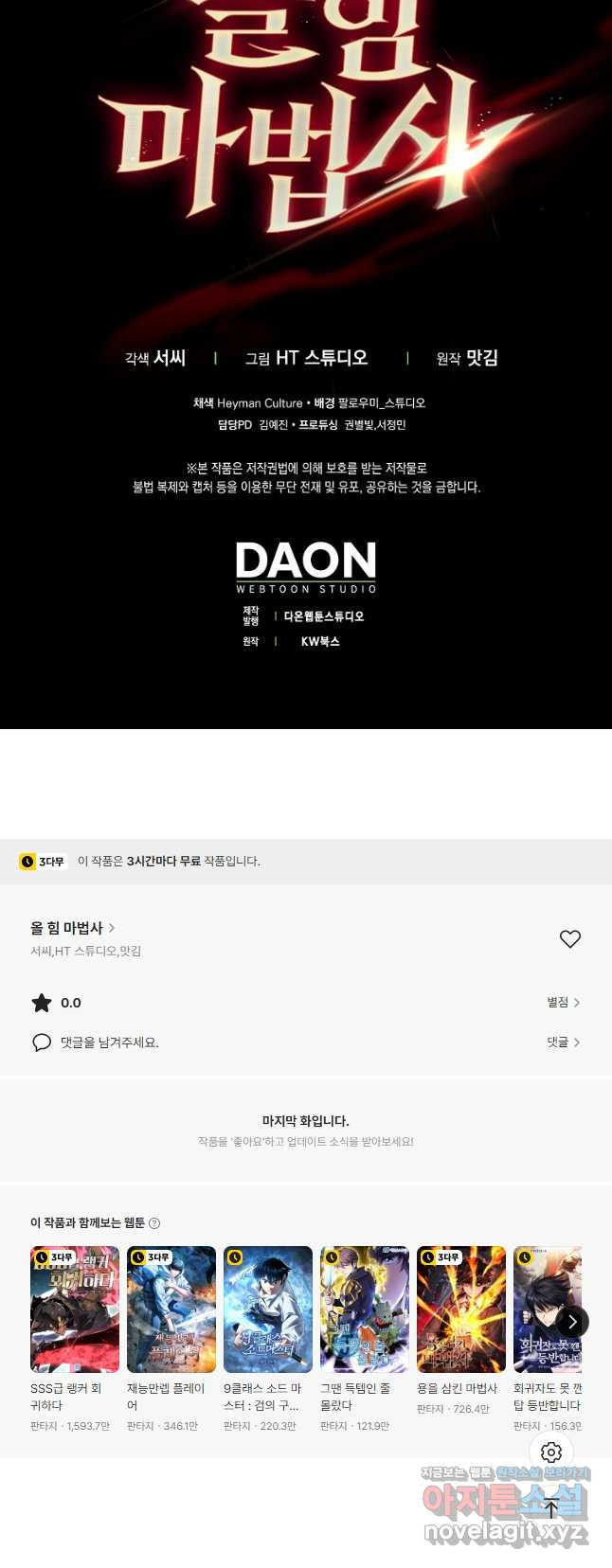This screenshot has width=612, height=1568.
Task: Open the 별점 star rating page
Action: pyautogui.click(x=563, y=1002)
